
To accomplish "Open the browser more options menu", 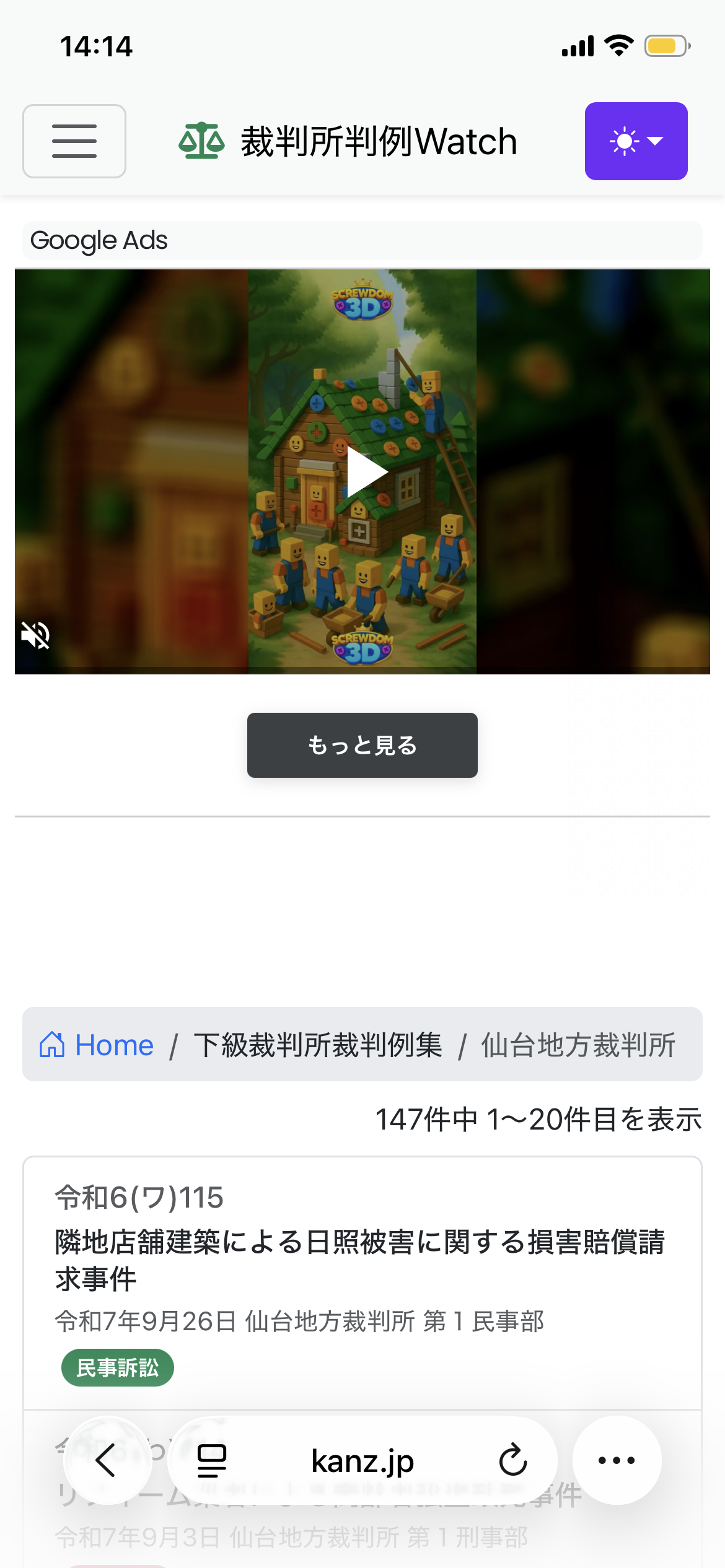I will click(616, 1460).
